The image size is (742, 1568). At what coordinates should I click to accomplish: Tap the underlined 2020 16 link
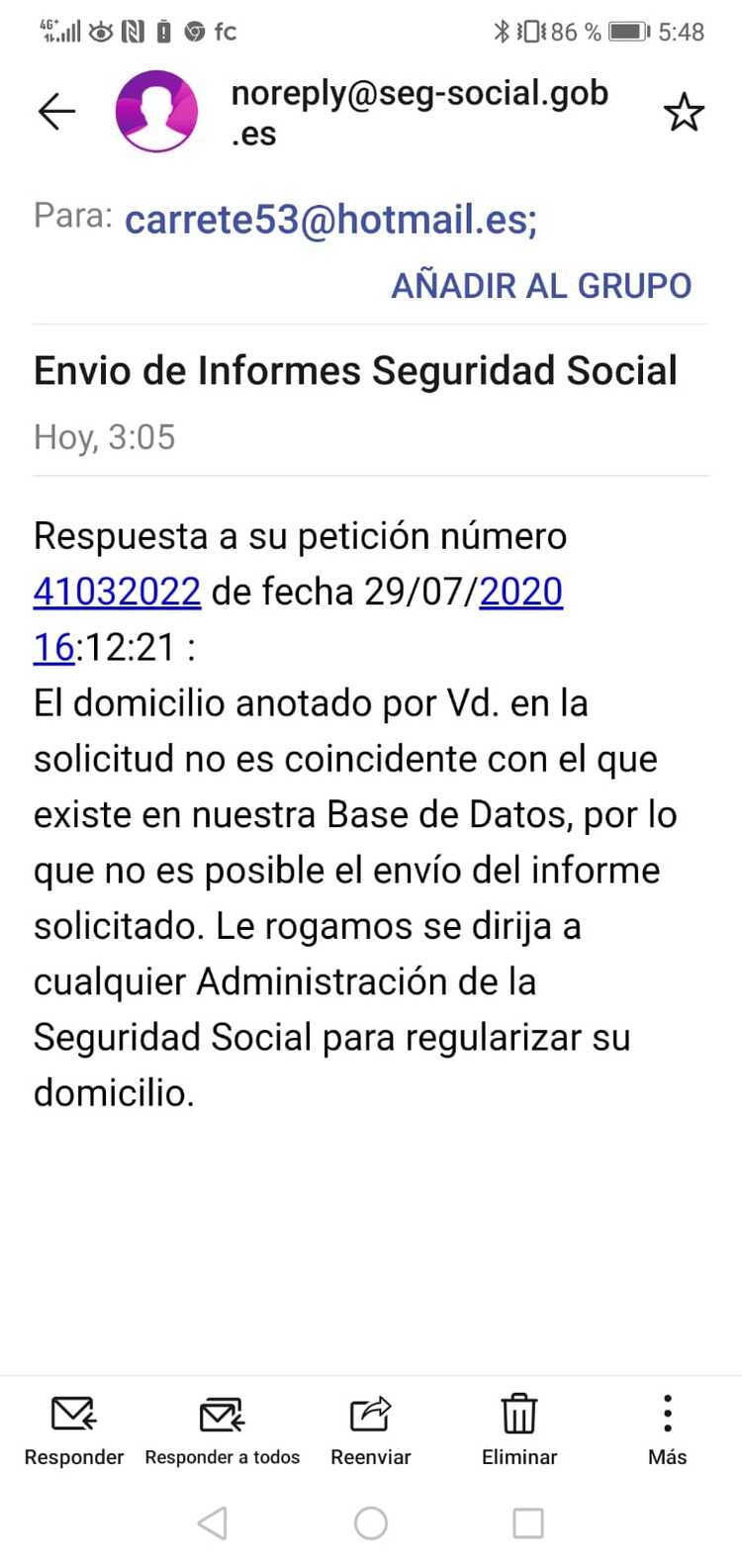[x=520, y=592]
